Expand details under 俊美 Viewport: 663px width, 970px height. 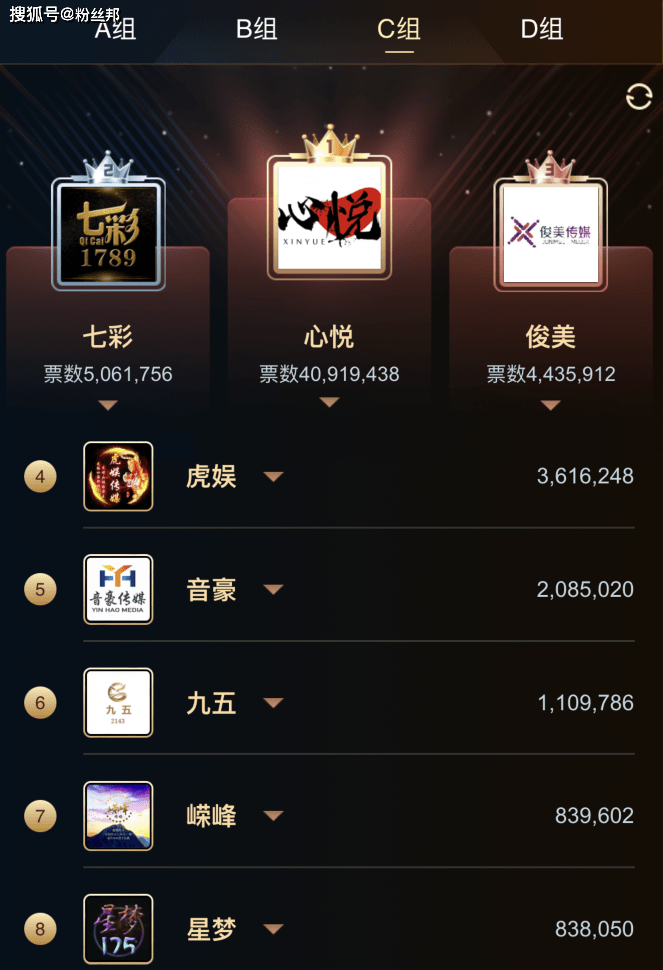(550, 405)
